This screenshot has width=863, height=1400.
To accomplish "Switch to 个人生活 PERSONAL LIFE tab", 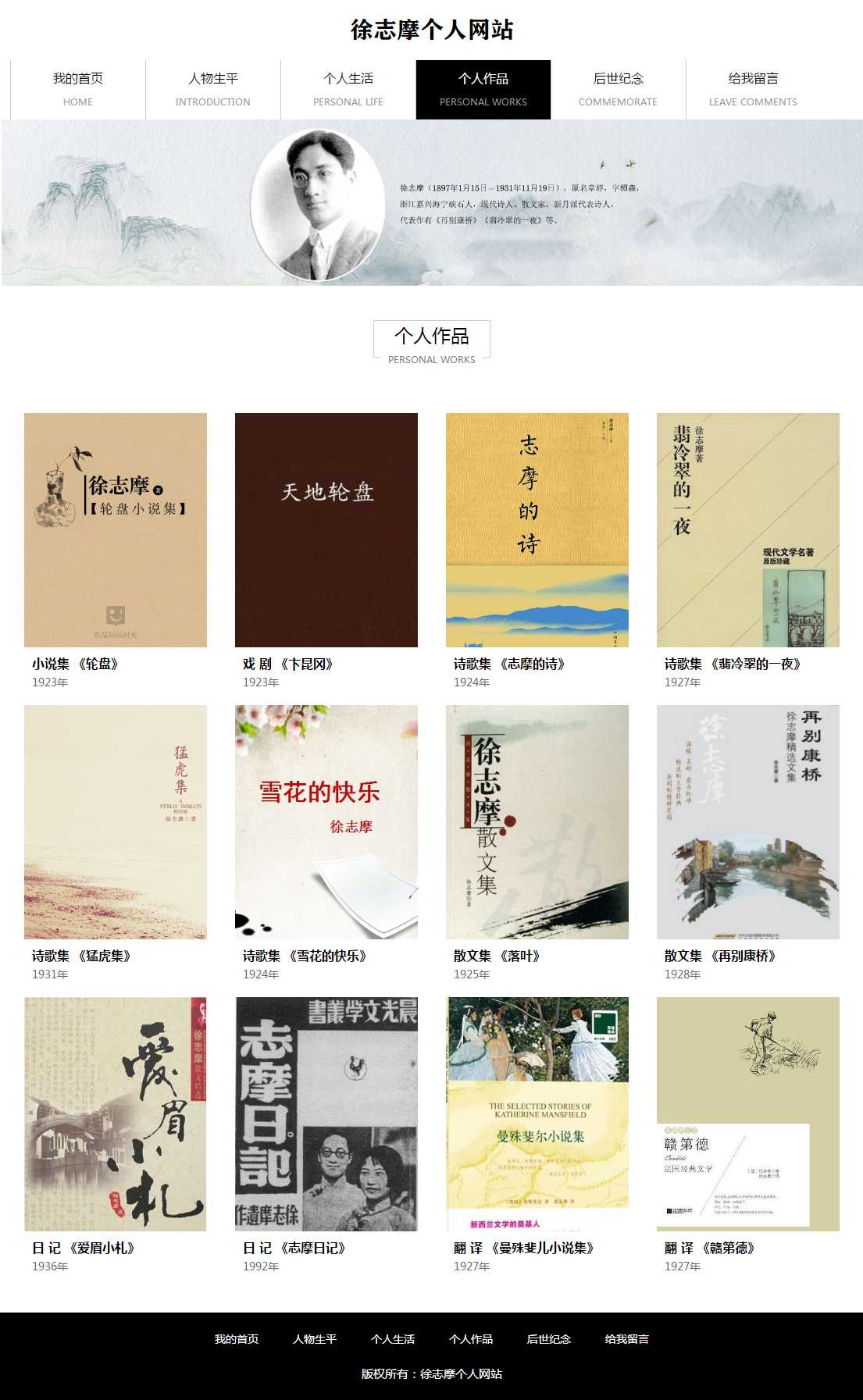I will [x=348, y=89].
